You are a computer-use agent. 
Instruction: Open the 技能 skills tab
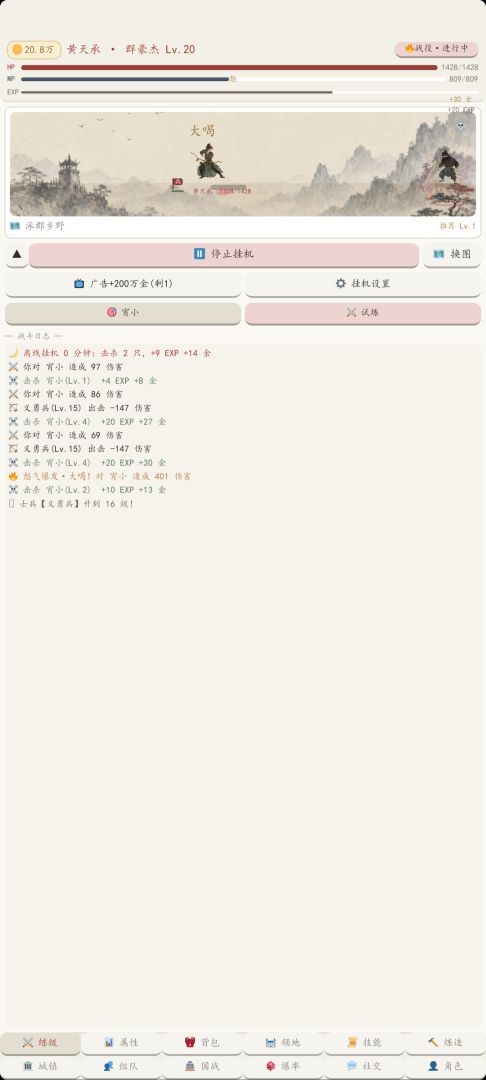[363, 1043]
